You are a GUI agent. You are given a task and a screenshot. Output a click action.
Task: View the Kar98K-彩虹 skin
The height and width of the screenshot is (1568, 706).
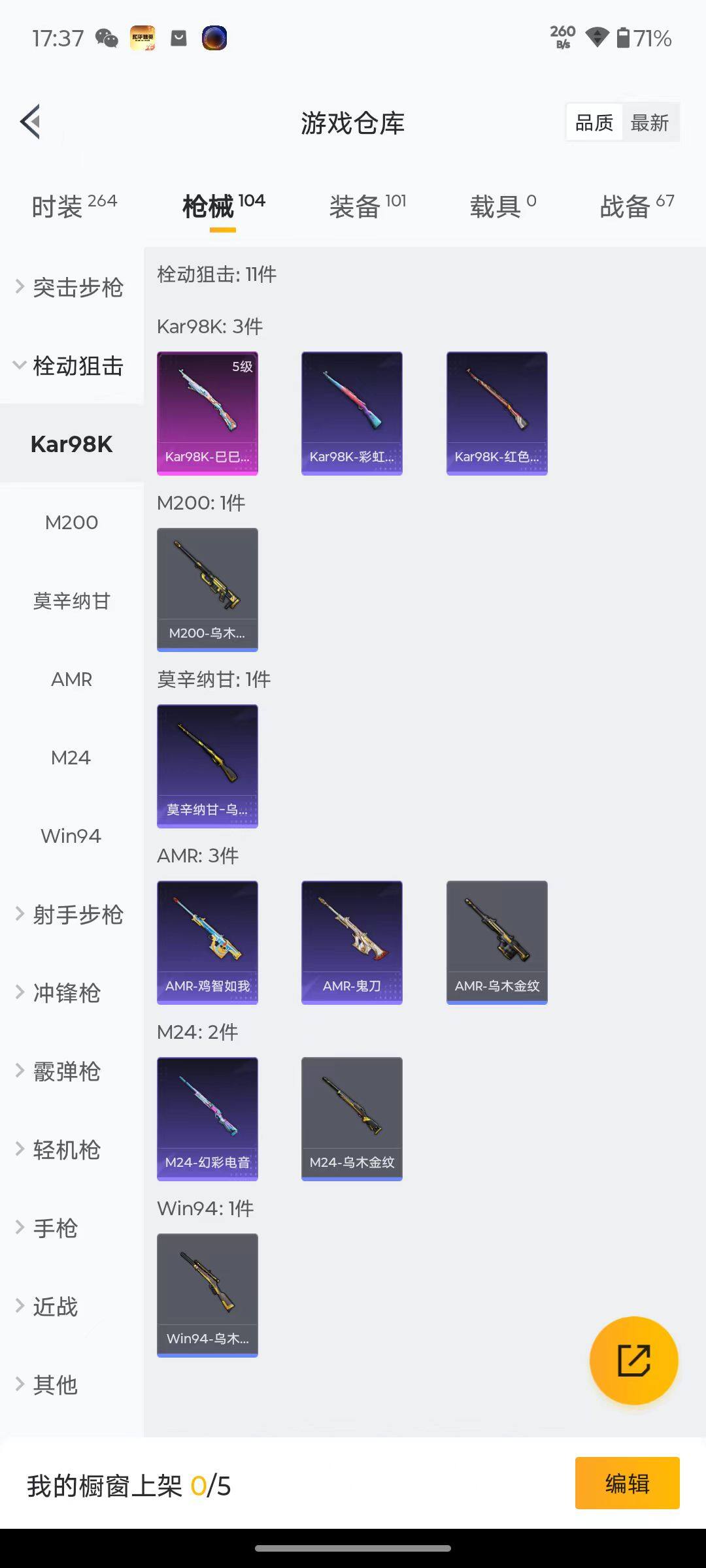coord(352,413)
